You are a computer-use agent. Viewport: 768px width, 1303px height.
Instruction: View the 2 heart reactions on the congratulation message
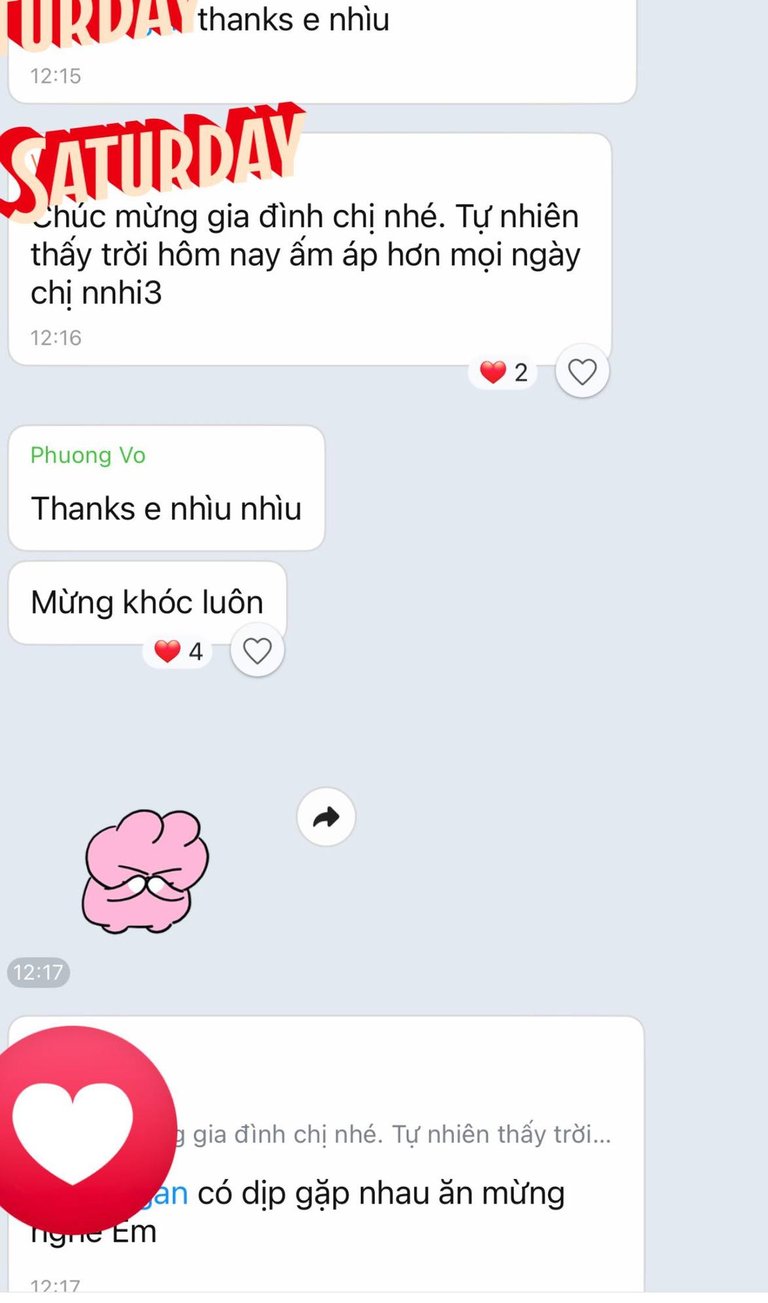coord(504,373)
